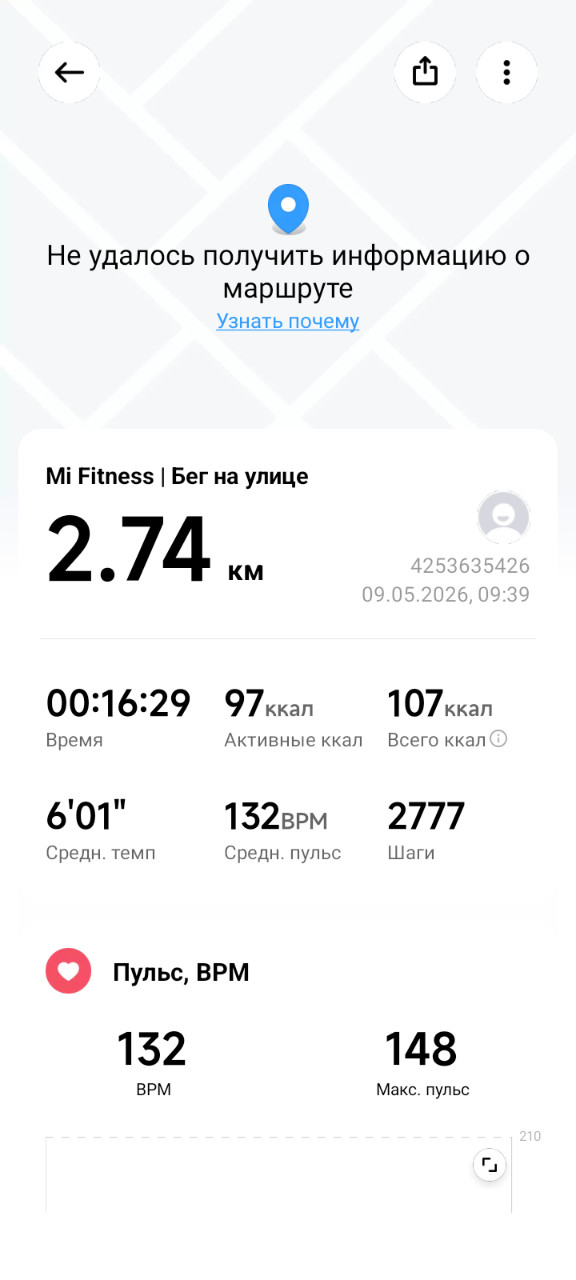The image size is (576, 1280).
Task: Share this workout summary
Action: pyautogui.click(x=425, y=72)
